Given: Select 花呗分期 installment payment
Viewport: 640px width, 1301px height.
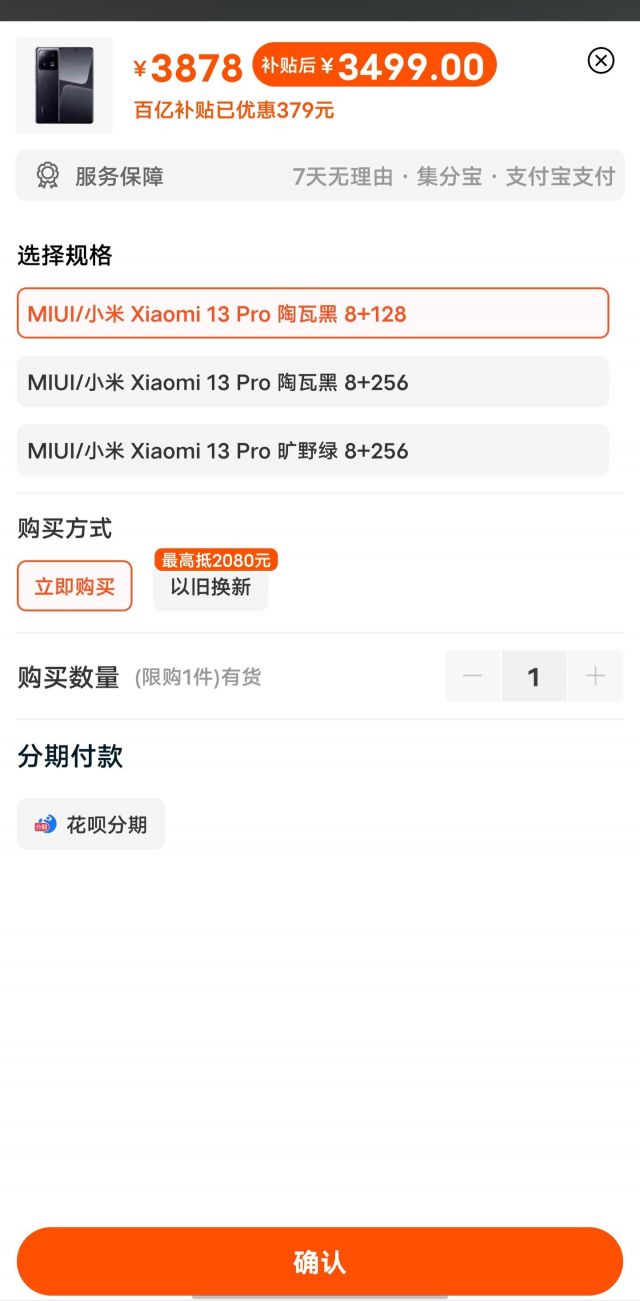Looking at the screenshot, I should tap(91, 824).
